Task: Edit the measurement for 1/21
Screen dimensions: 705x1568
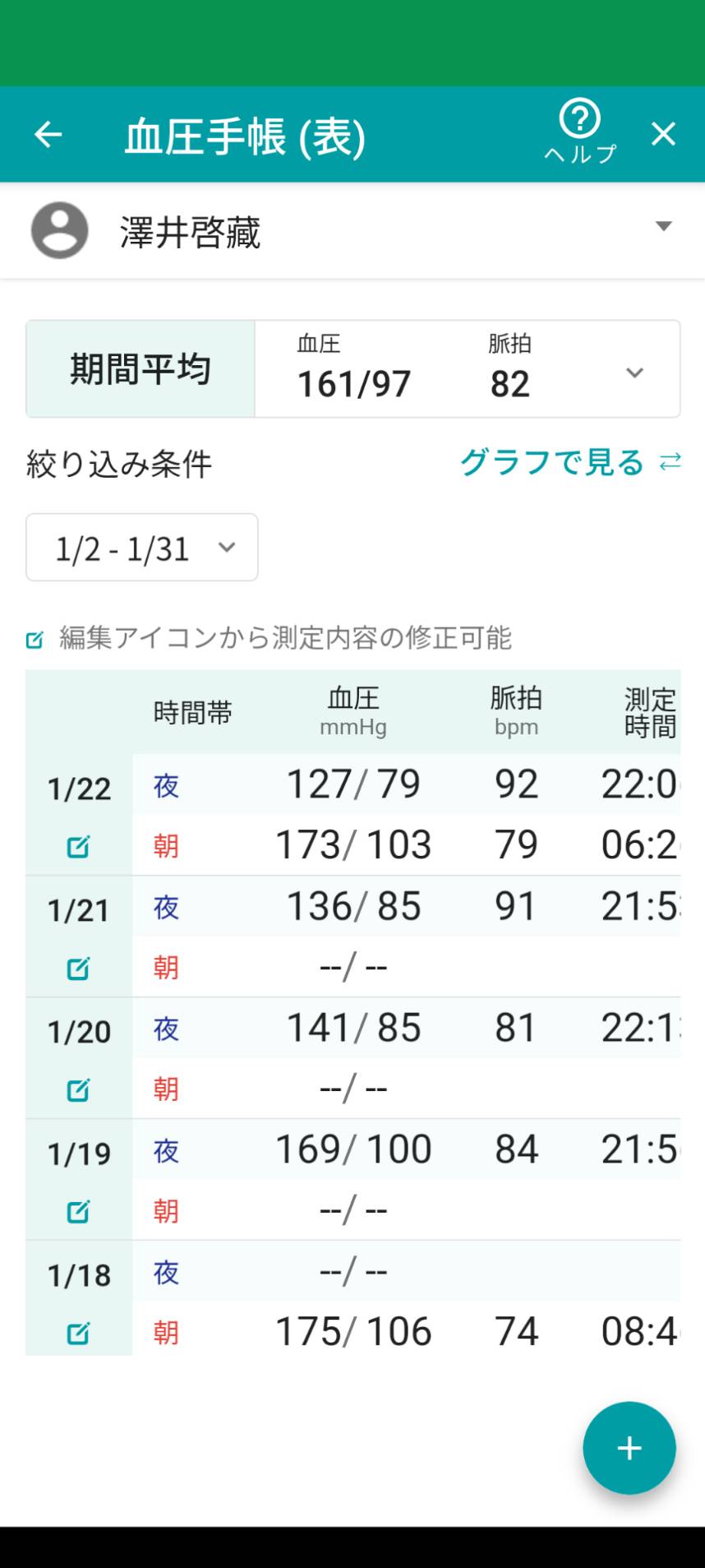Action: tap(78, 969)
